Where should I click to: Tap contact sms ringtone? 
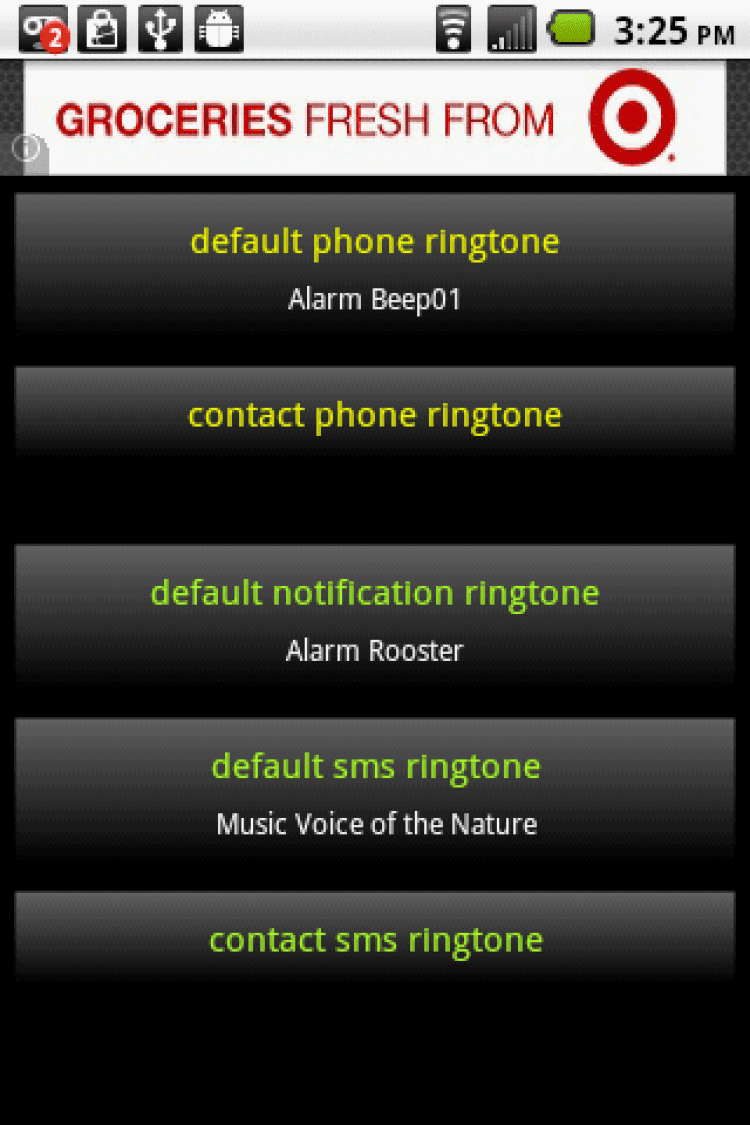(375, 938)
